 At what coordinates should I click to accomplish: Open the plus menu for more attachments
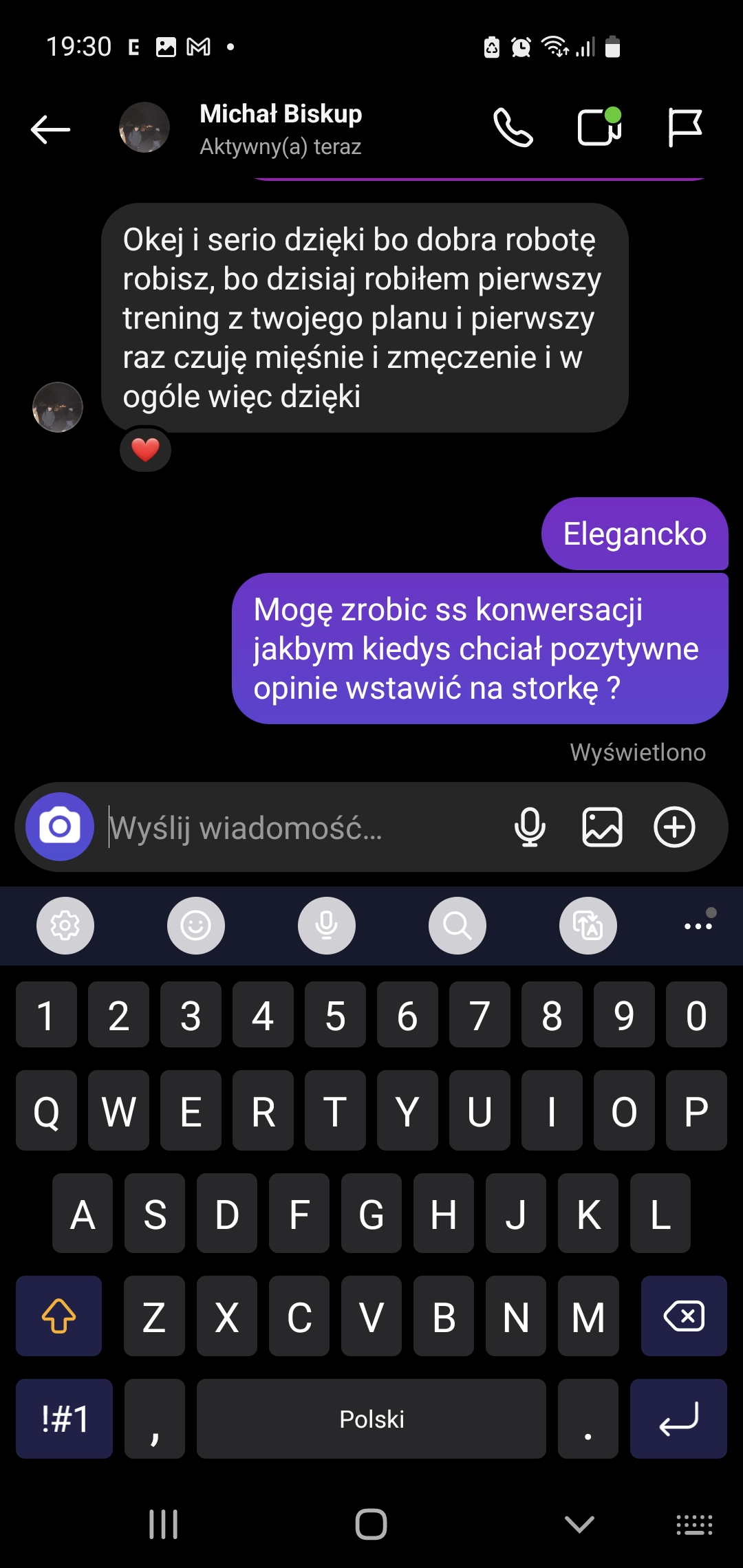[x=674, y=827]
